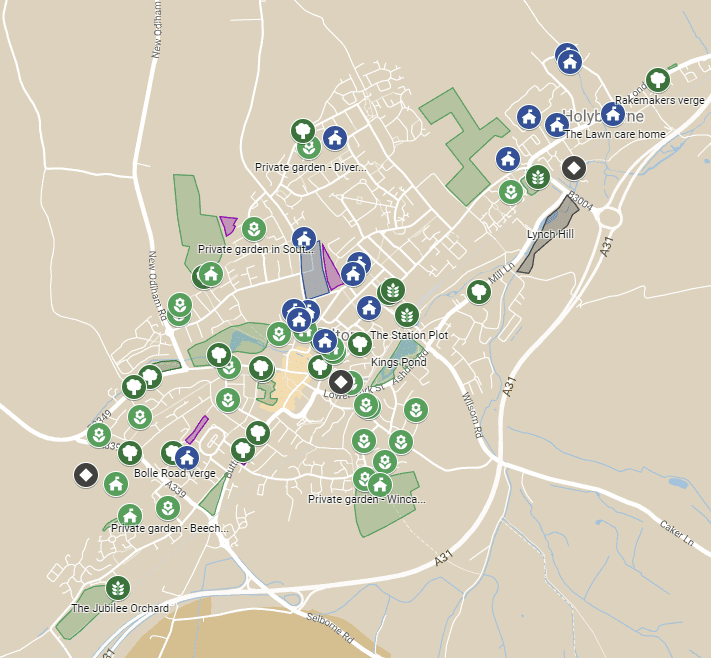
Task: Open the Rakemakers verge tree marker
Action: click(x=657, y=79)
